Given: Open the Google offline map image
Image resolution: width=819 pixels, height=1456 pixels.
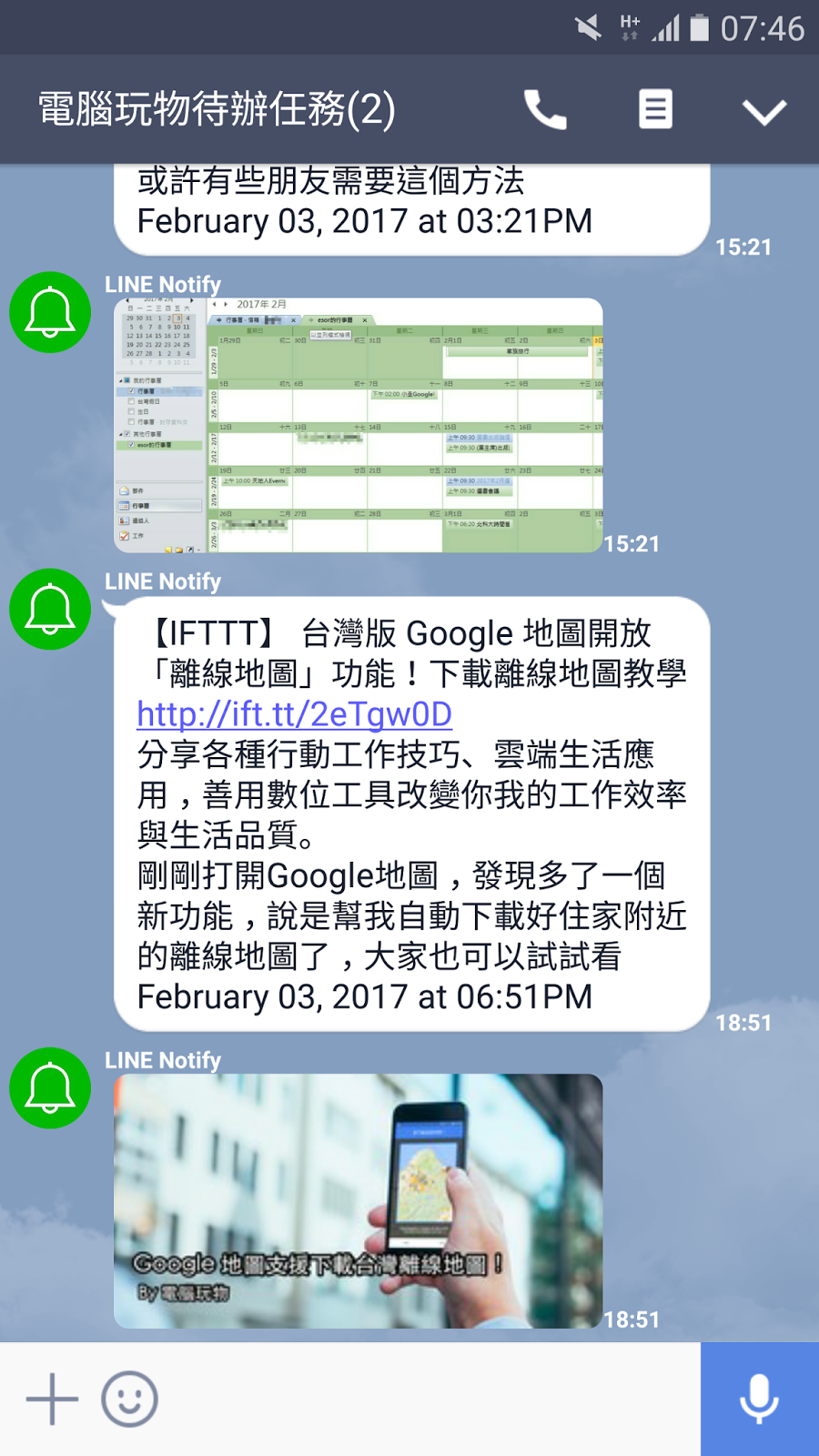Looking at the screenshot, I should click(x=358, y=1201).
